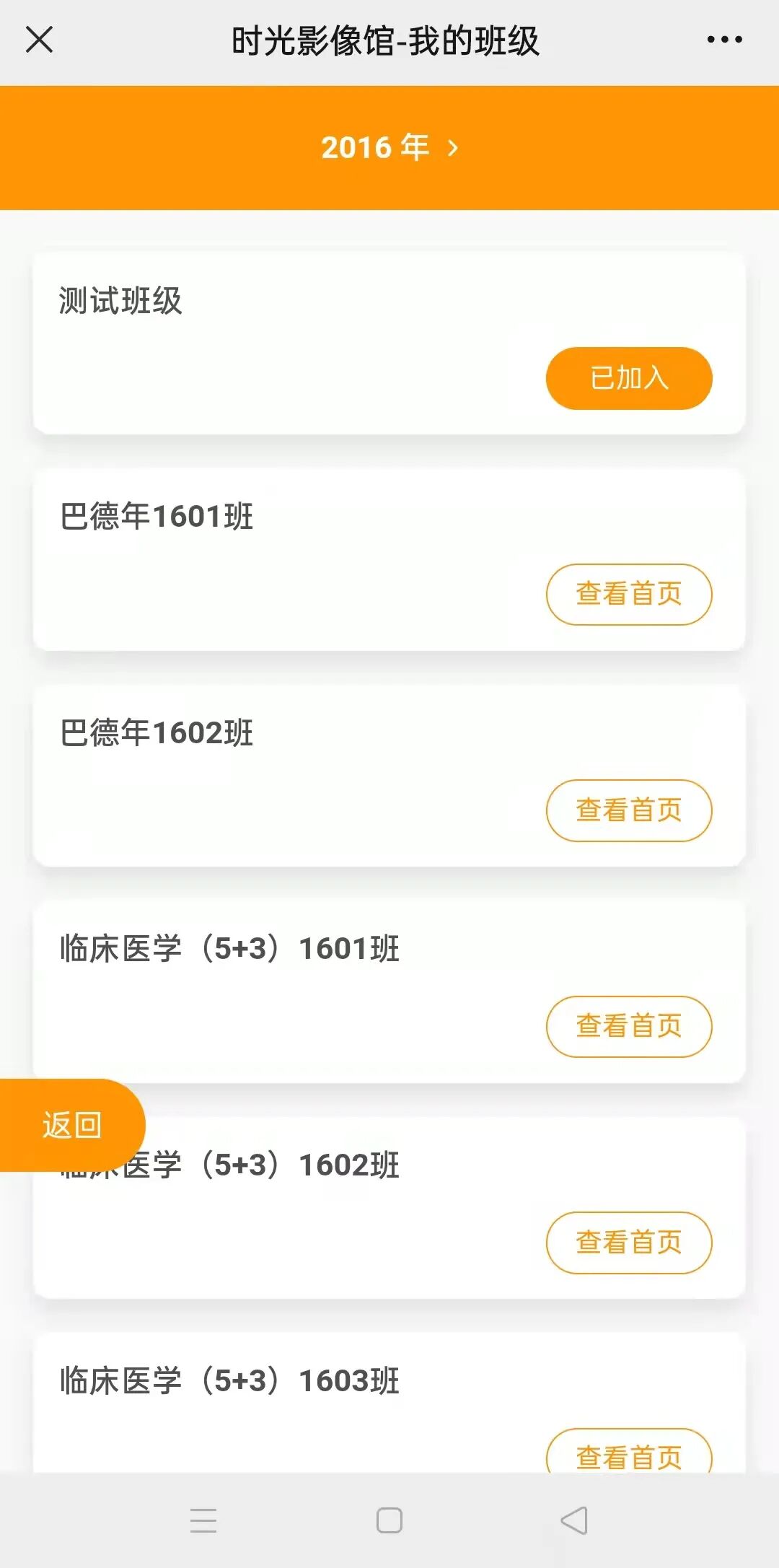779x1568 pixels.
Task: Open the three-dot overflow menu
Action: 724,40
